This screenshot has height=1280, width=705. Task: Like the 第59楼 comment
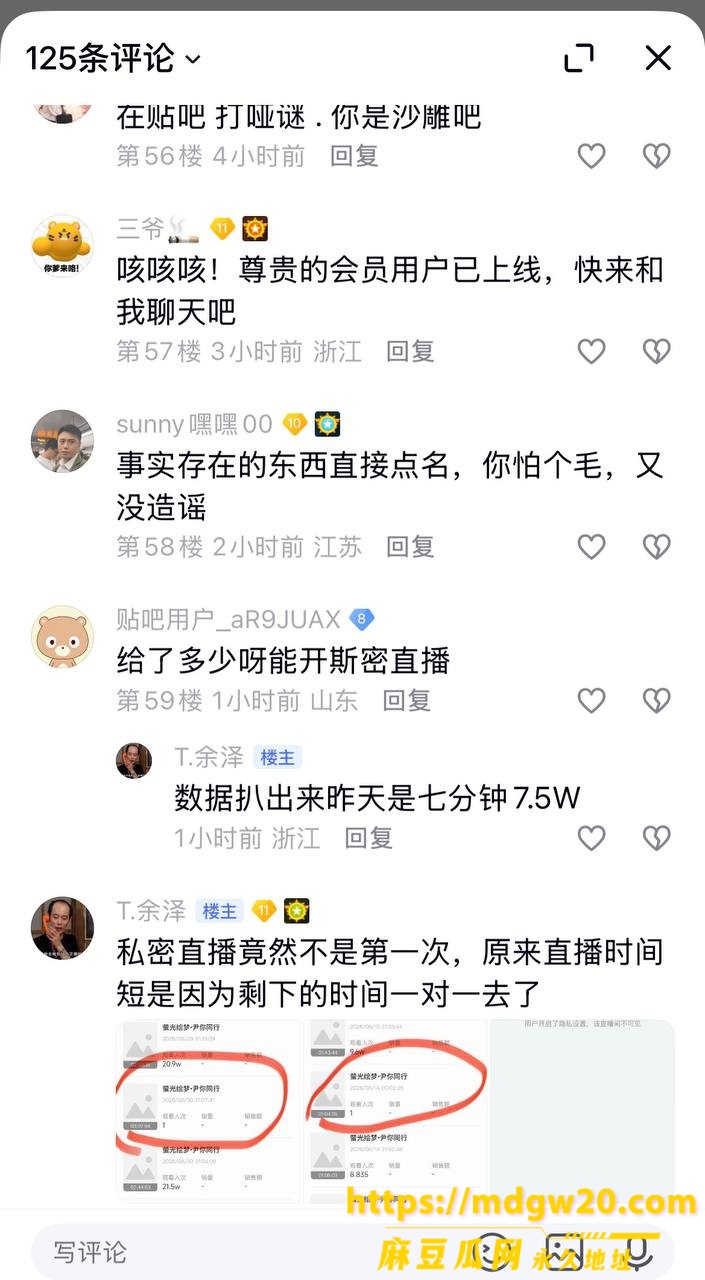[592, 700]
